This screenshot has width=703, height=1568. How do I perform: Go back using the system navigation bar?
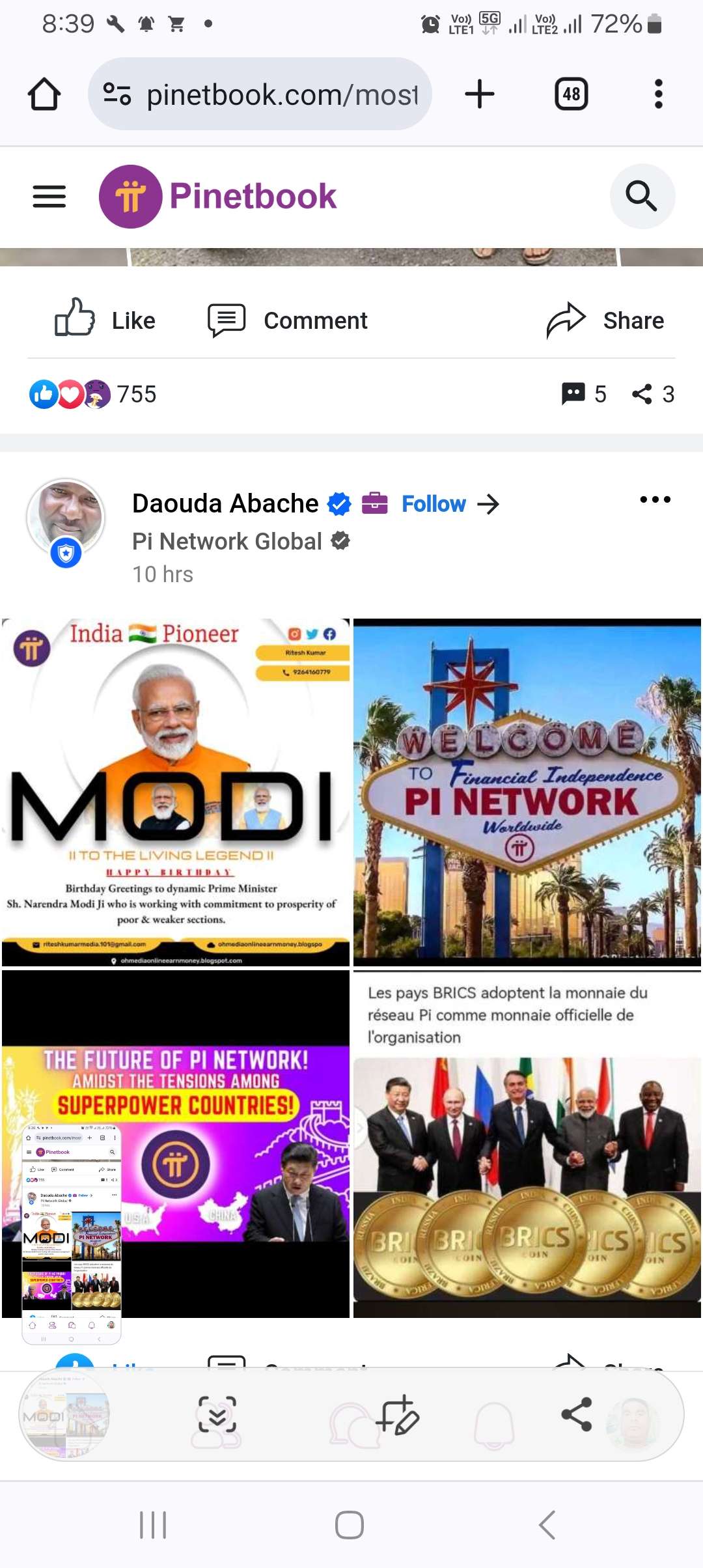click(547, 1524)
